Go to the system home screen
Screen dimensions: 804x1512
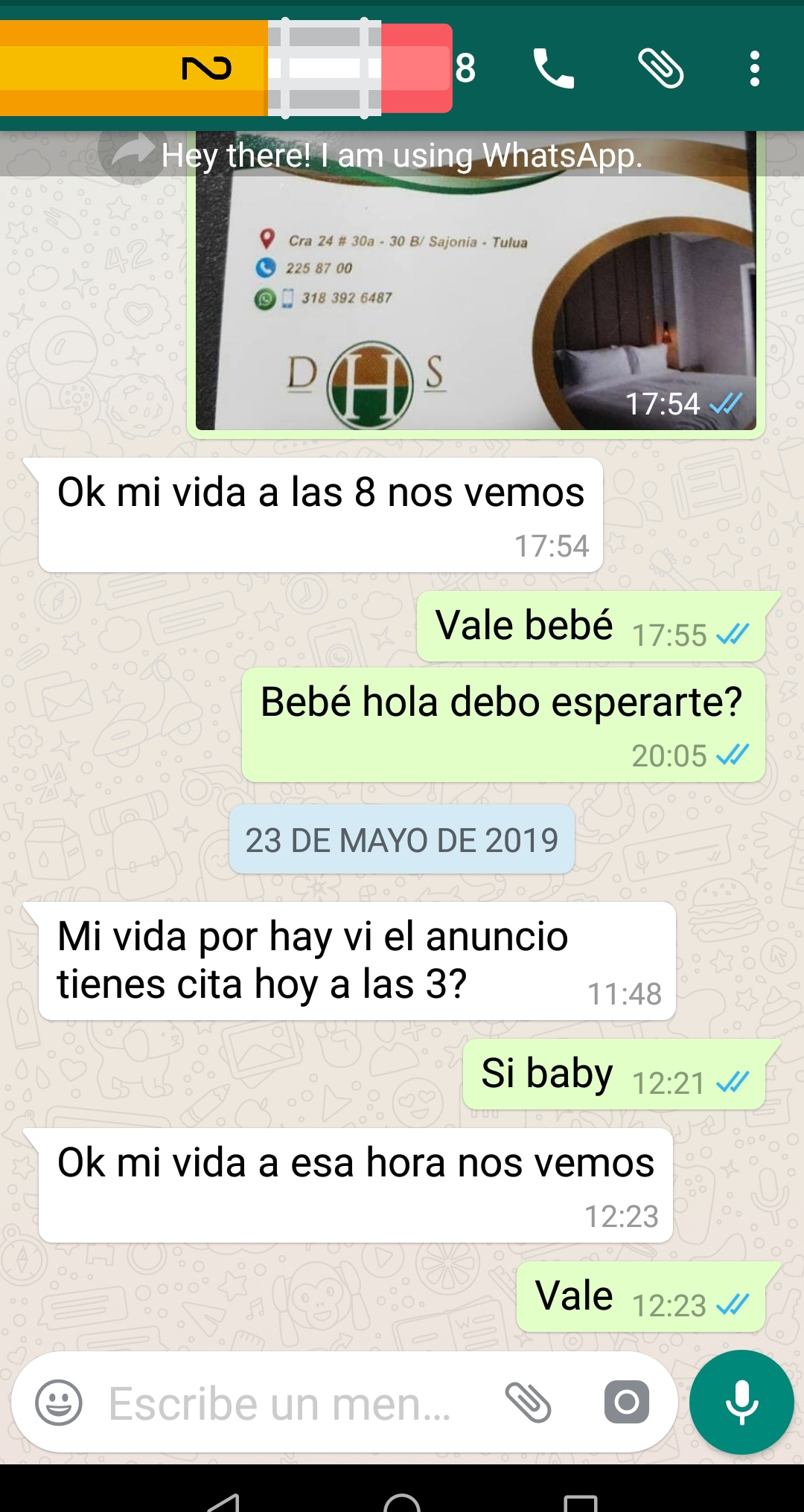pos(402,1499)
